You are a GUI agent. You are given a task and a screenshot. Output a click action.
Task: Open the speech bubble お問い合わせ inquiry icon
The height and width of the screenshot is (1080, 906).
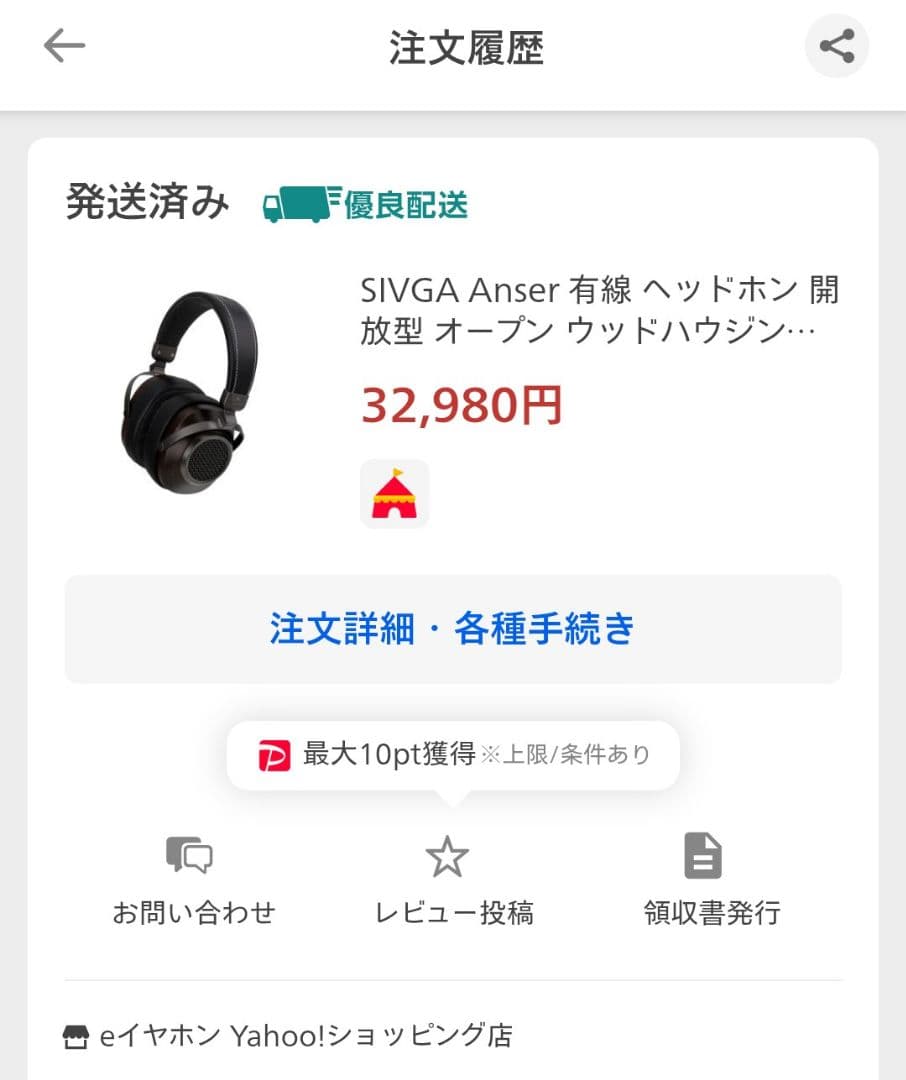pyautogui.click(x=191, y=856)
